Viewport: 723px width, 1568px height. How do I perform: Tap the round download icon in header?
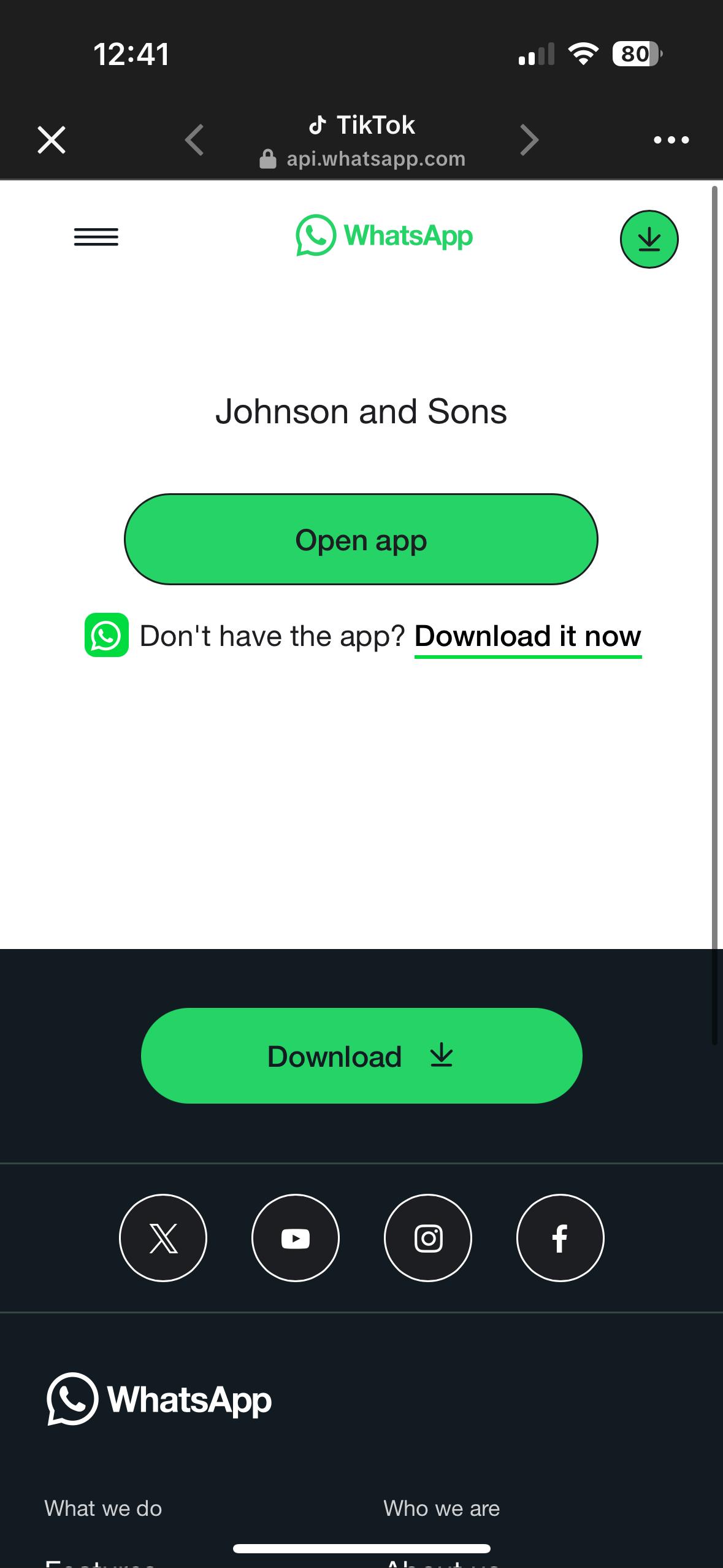(649, 239)
